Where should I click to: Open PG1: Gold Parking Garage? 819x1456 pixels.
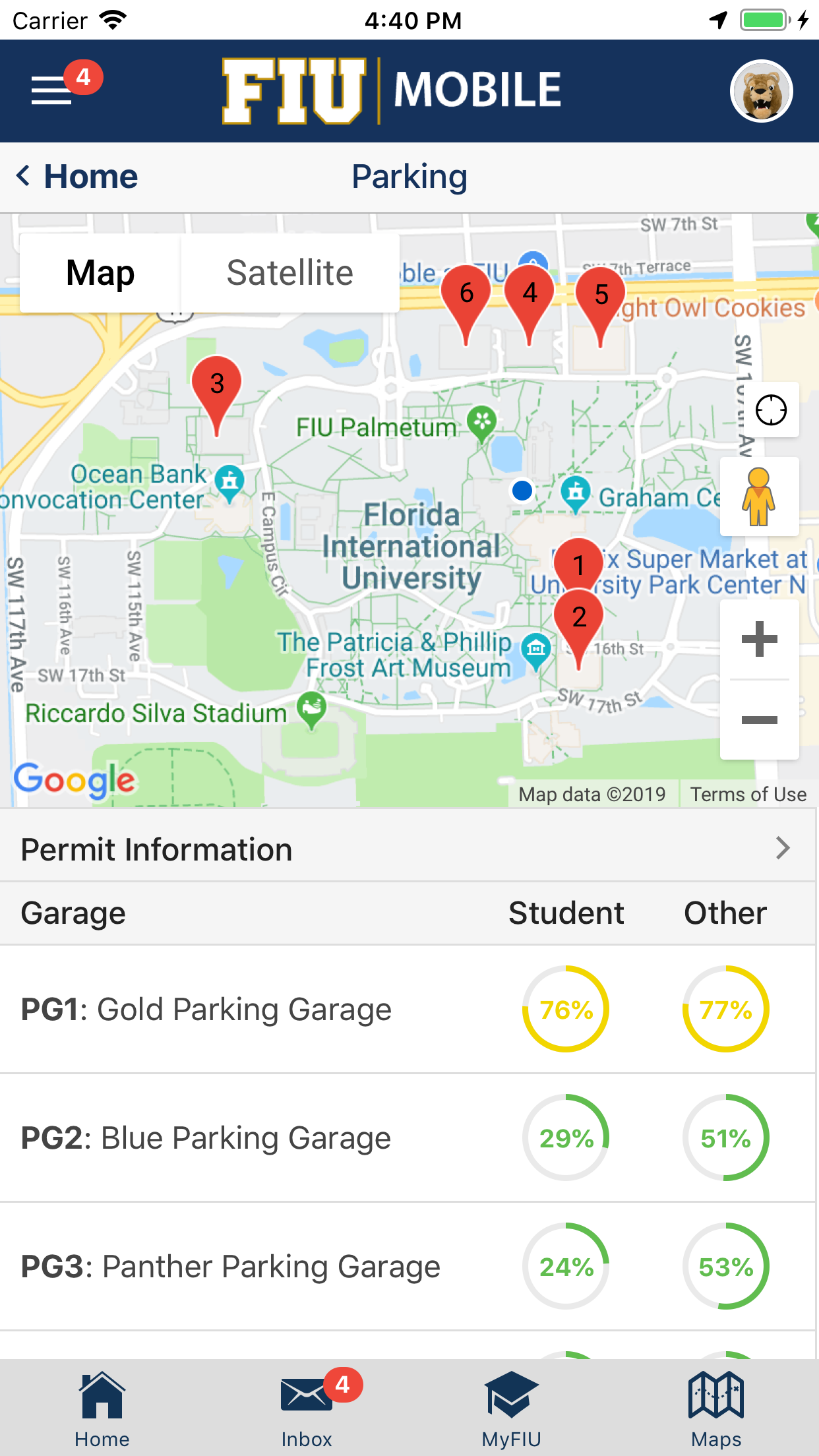206,1009
